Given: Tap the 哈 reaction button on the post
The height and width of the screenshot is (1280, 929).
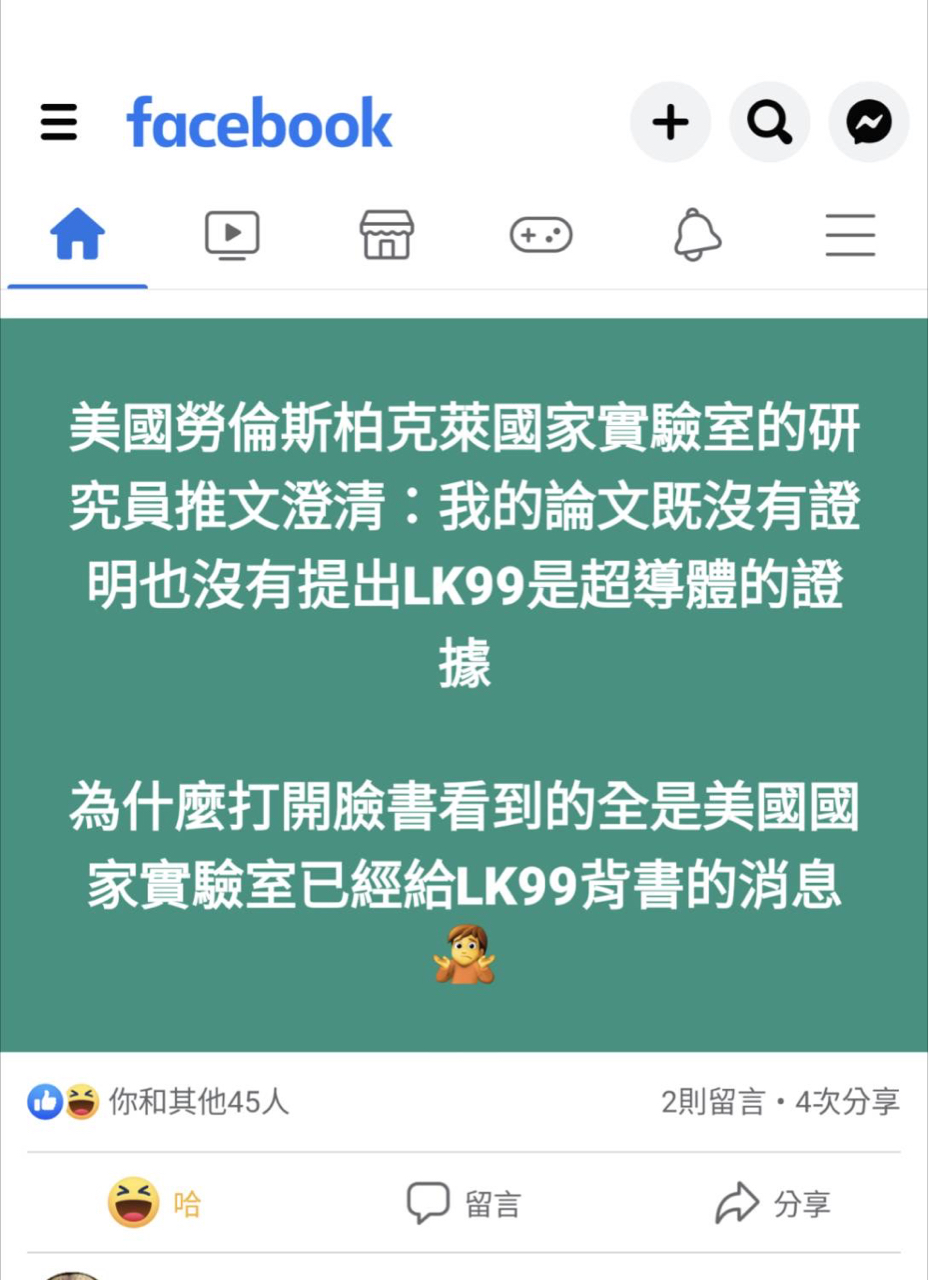Looking at the screenshot, I should click(155, 1203).
